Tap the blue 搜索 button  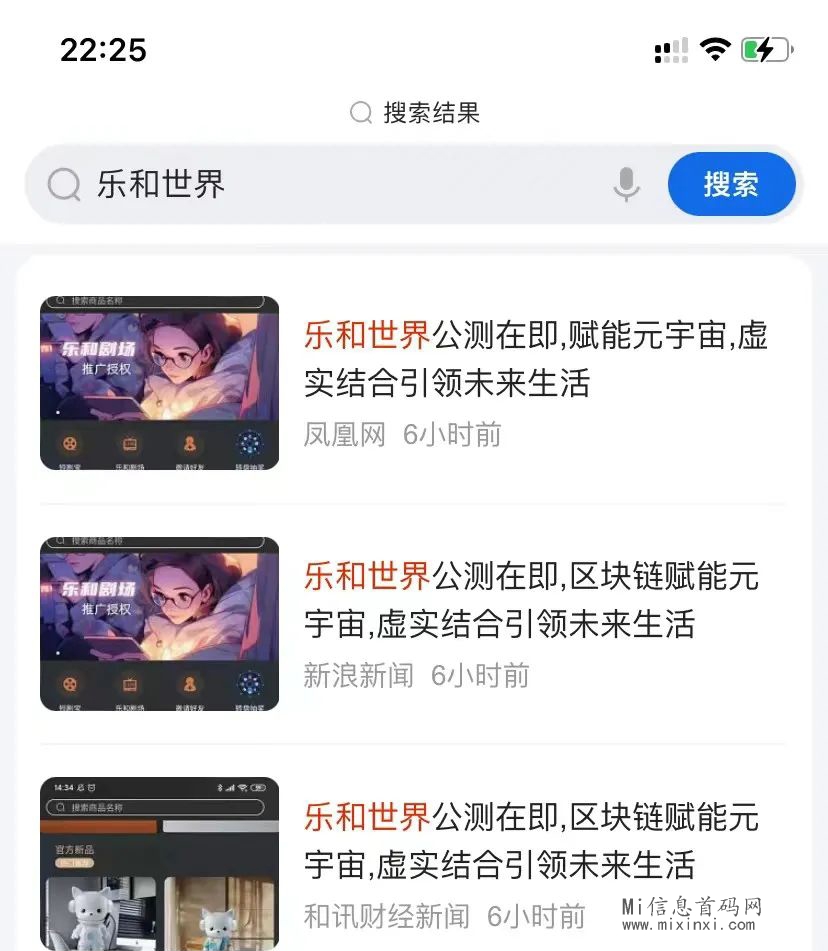[x=731, y=184]
